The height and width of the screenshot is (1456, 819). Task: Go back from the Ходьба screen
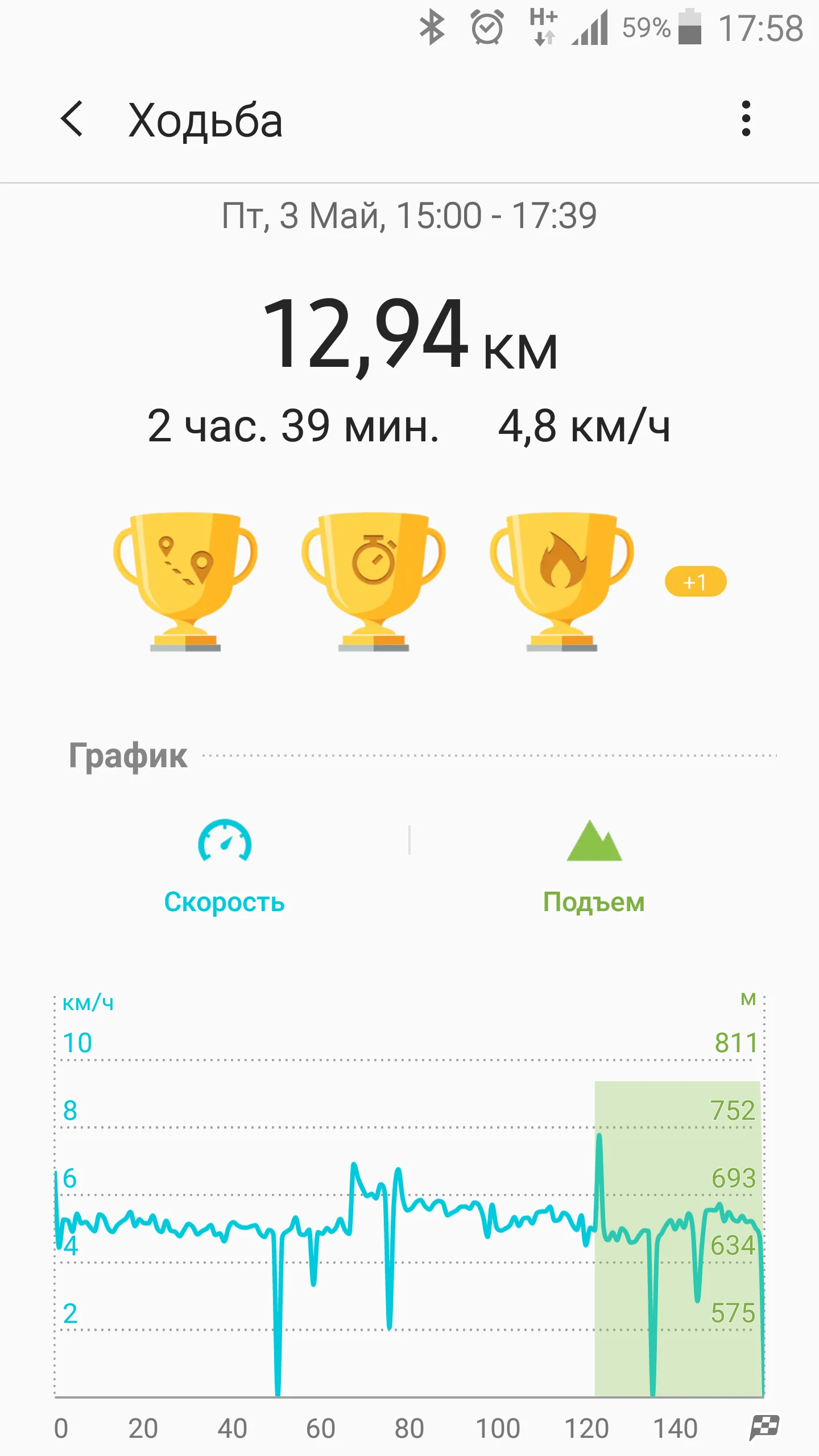point(72,119)
